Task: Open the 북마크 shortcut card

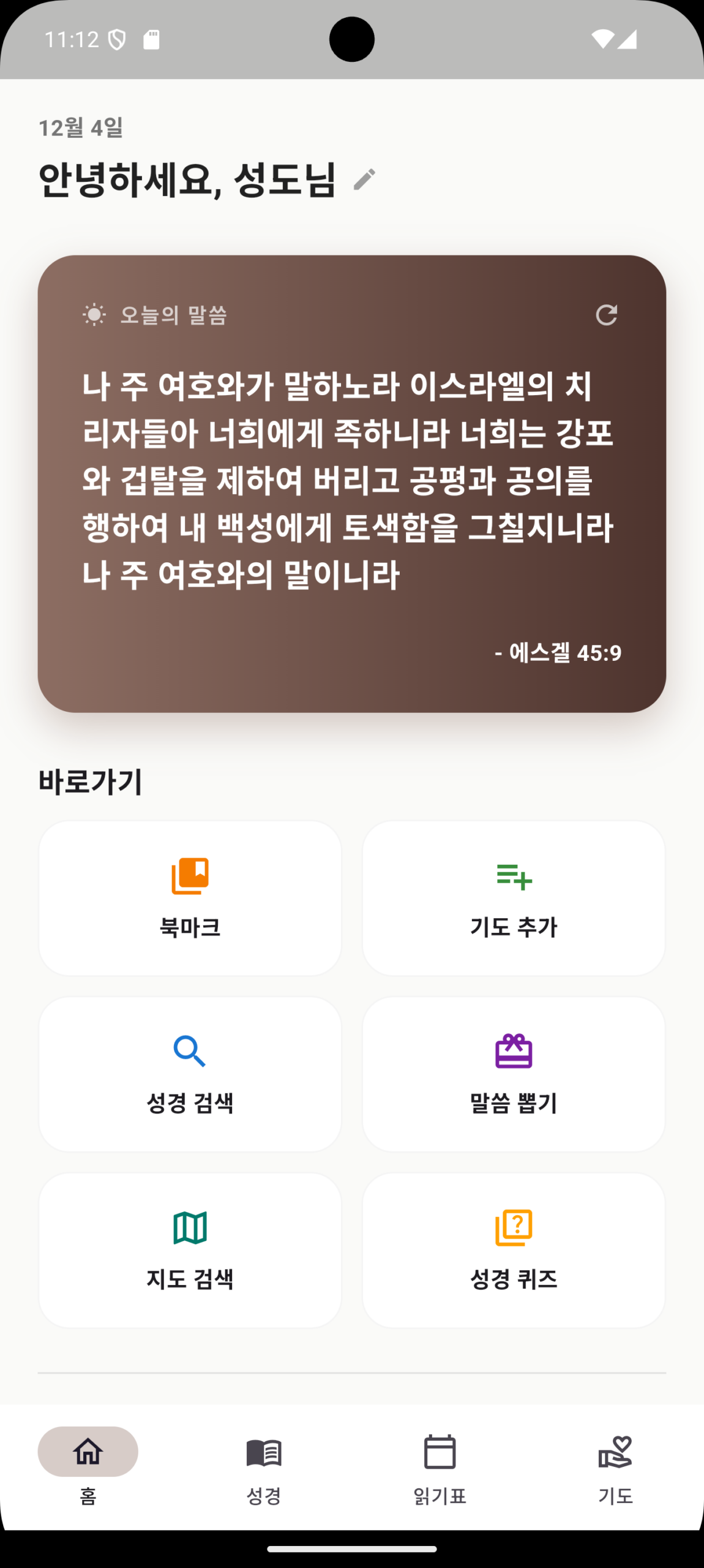Action: 190,898
